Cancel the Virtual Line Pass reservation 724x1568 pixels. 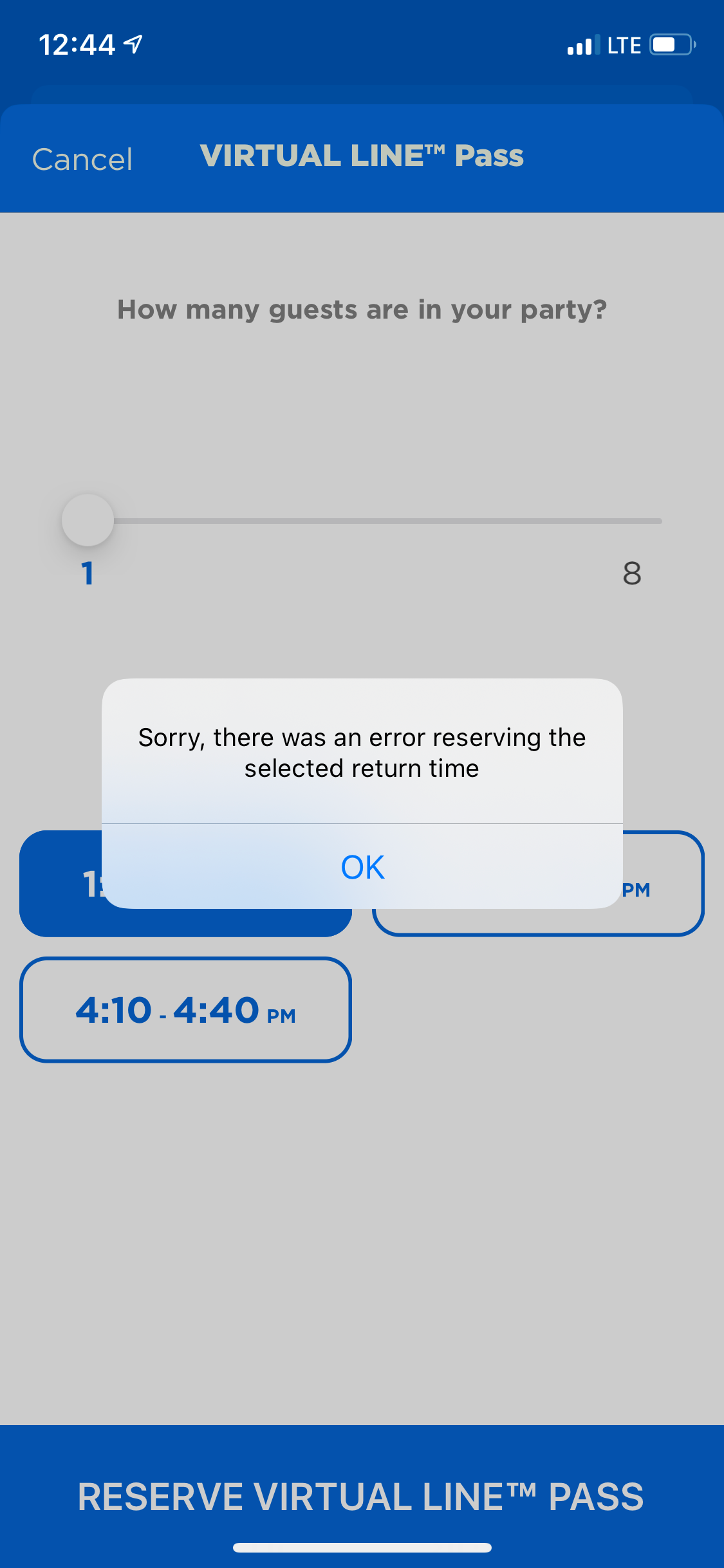82,159
